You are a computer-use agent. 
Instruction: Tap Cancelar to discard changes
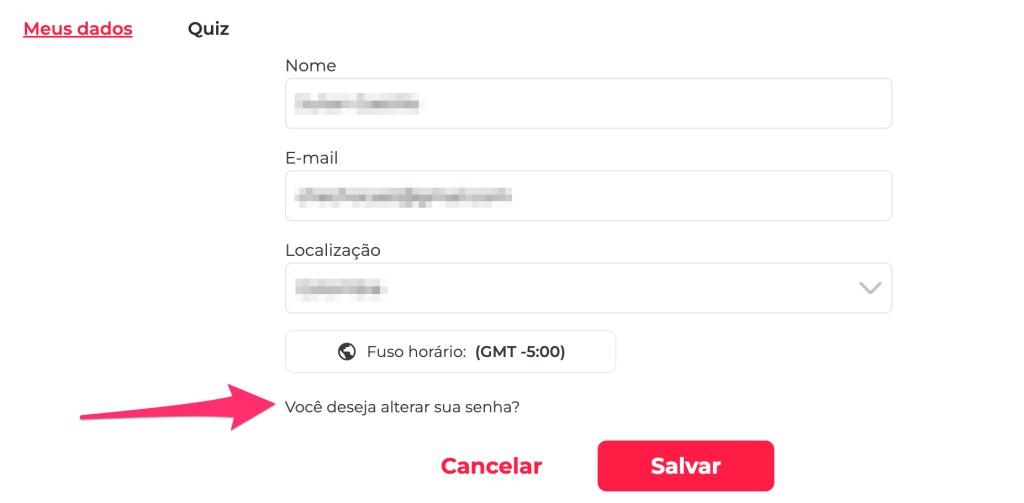pos(491,466)
